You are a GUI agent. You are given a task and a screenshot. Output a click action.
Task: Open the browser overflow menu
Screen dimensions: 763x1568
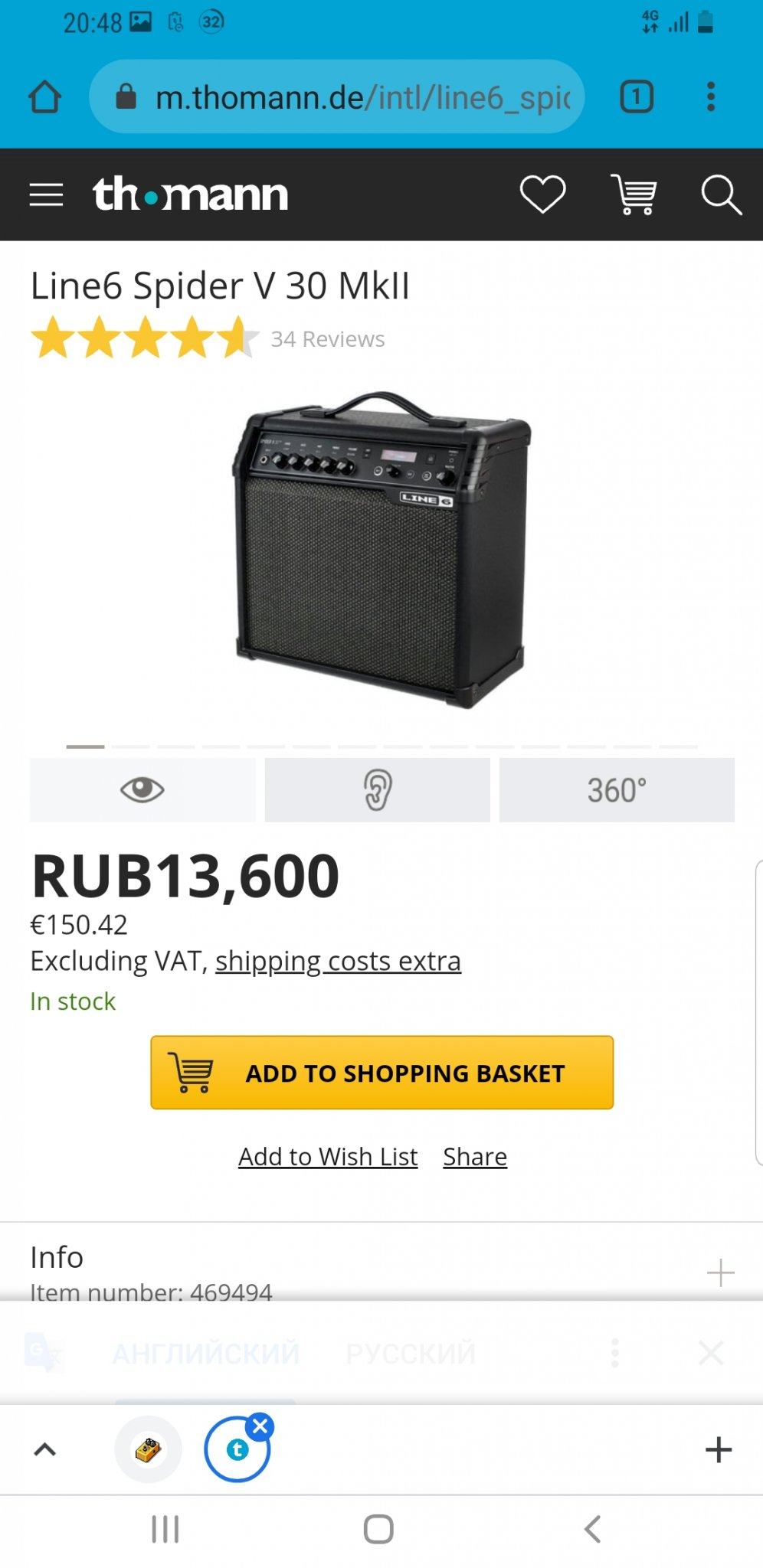point(711,97)
